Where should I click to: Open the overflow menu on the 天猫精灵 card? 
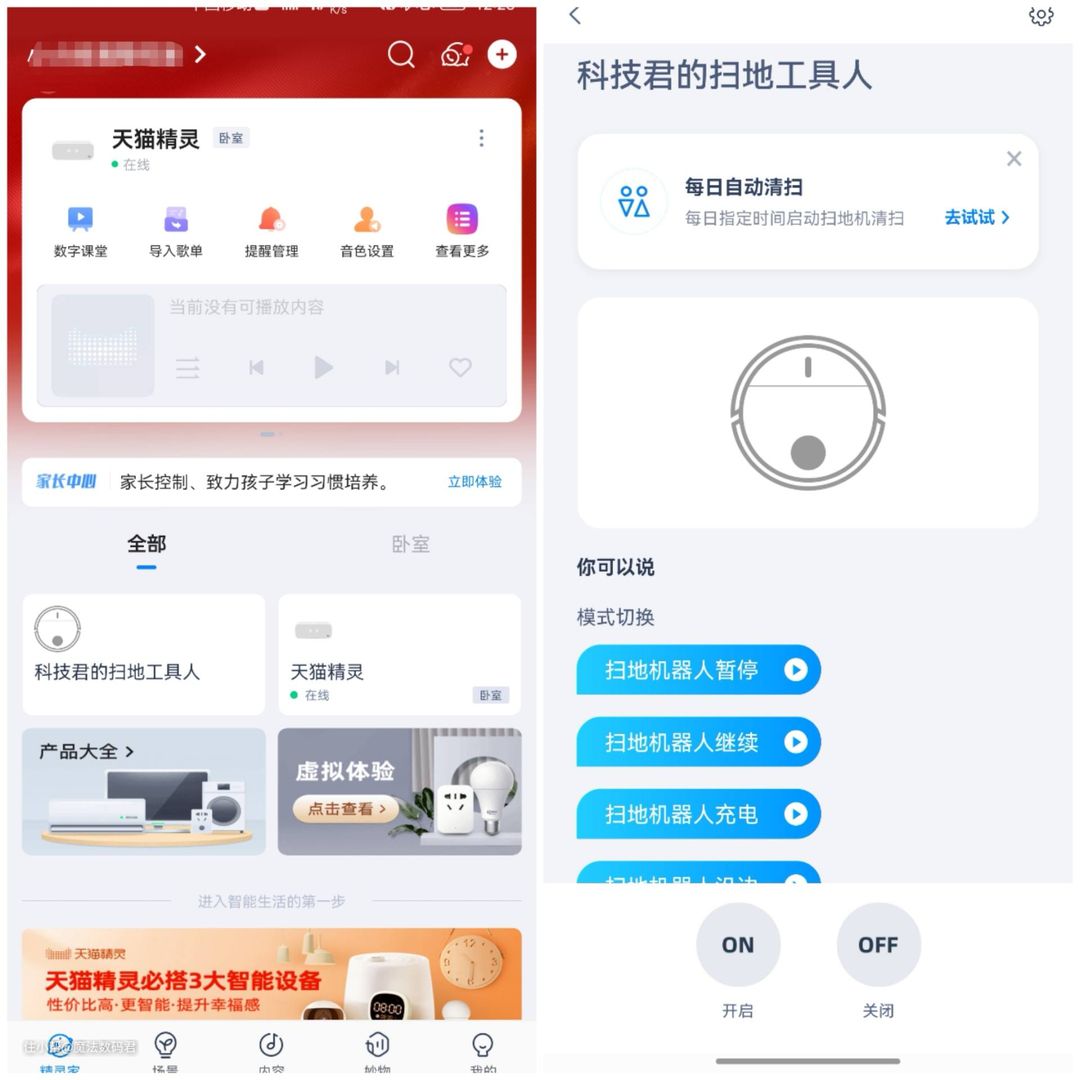[481, 138]
